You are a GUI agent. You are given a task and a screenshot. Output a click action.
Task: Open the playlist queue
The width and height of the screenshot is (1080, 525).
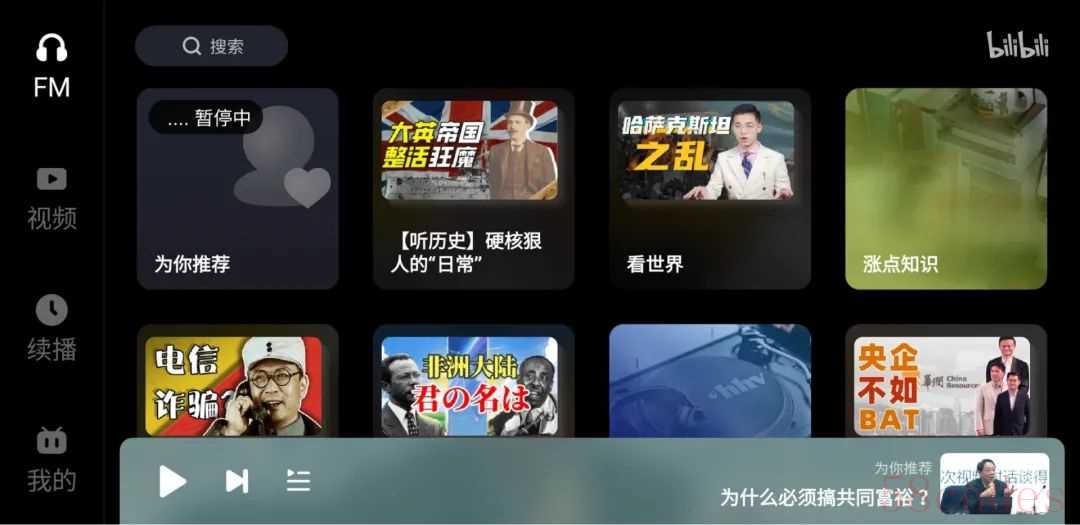[x=298, y=481]
